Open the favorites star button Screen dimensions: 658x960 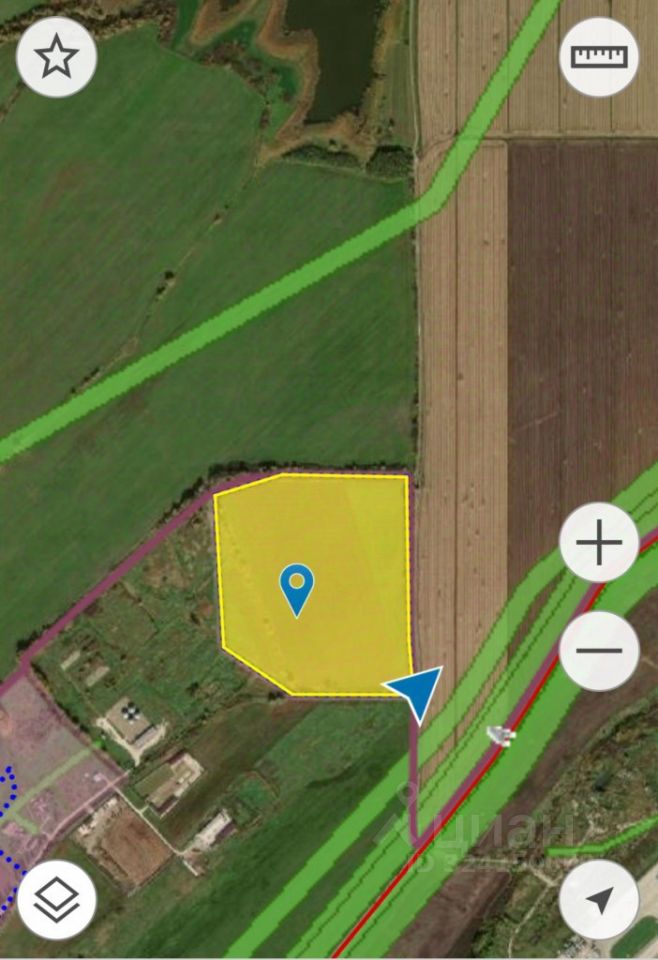(x=57, y=57)
